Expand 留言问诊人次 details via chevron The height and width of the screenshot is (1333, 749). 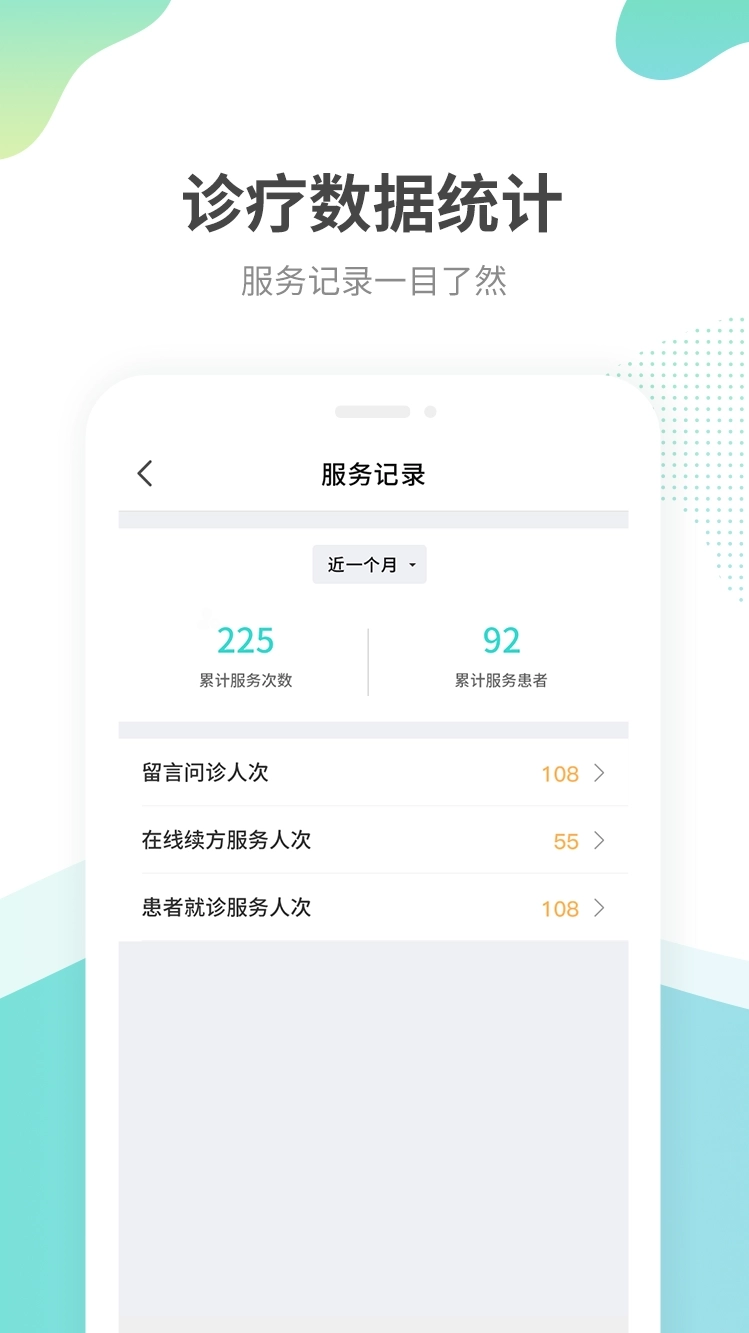(x=600, y=773)
